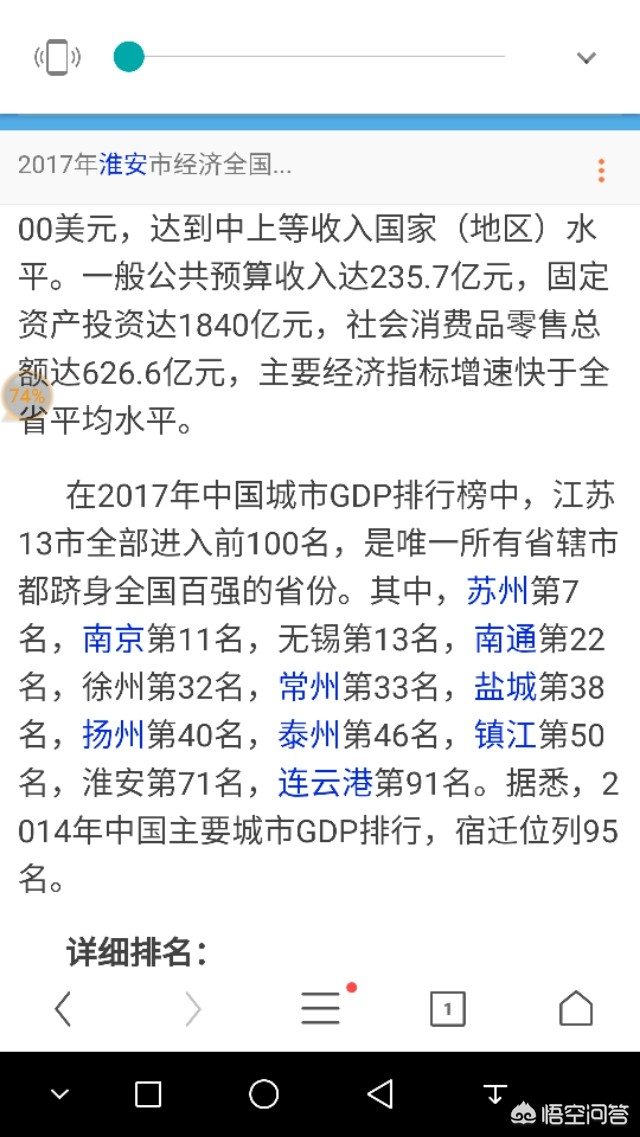This screenshot has width=640, height=1137.
Task: Follow the 南通 link
Action: 506,640
